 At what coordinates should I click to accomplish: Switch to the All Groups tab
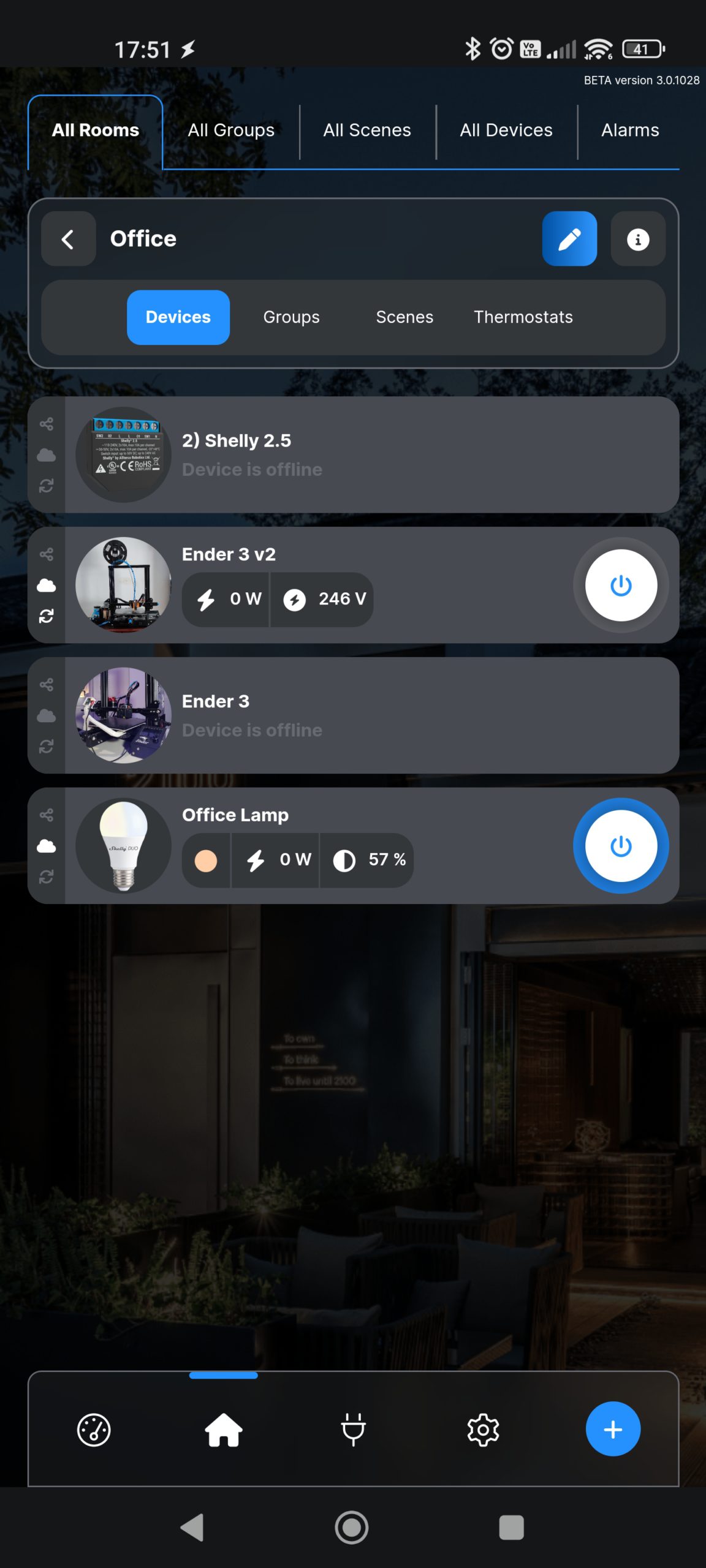click(x=231, y=130)
